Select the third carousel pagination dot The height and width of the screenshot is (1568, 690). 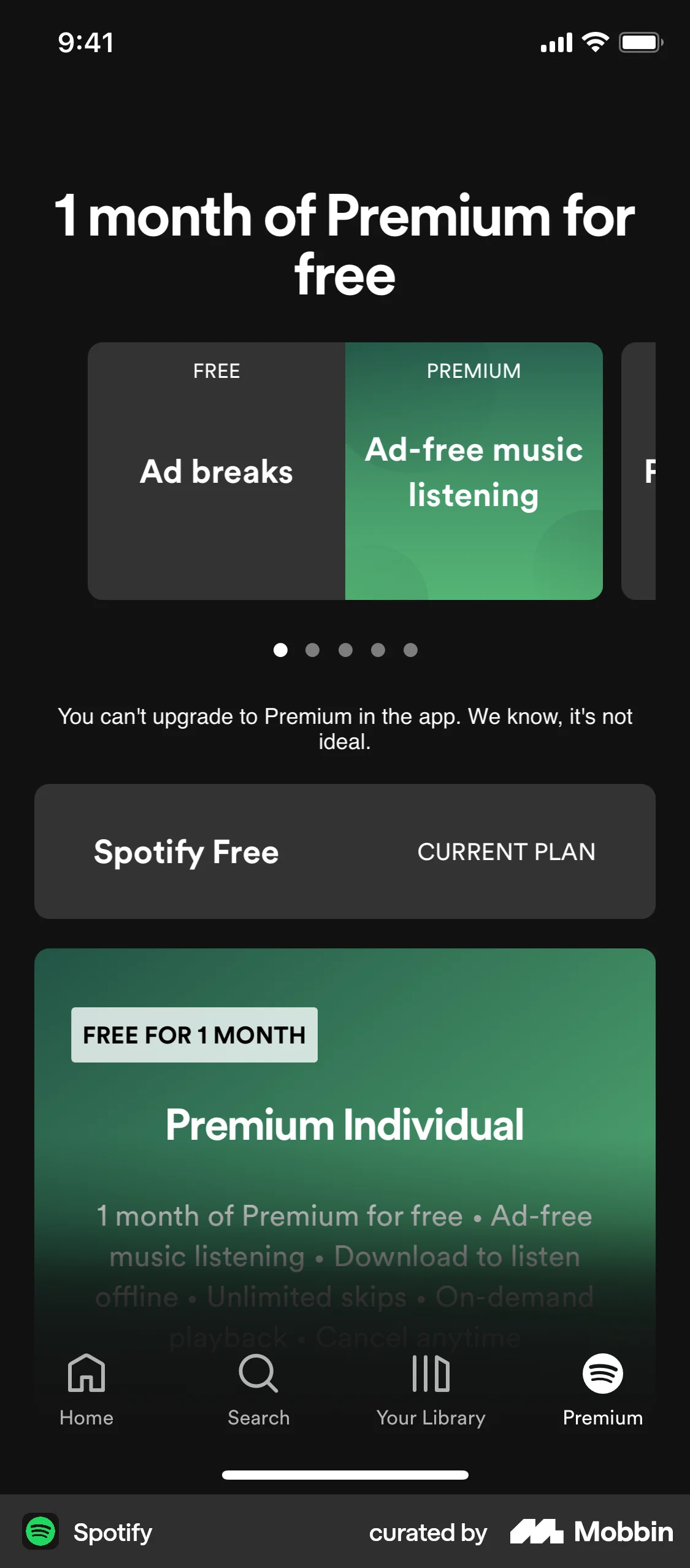pyautogui.click(x=346, y=650)
